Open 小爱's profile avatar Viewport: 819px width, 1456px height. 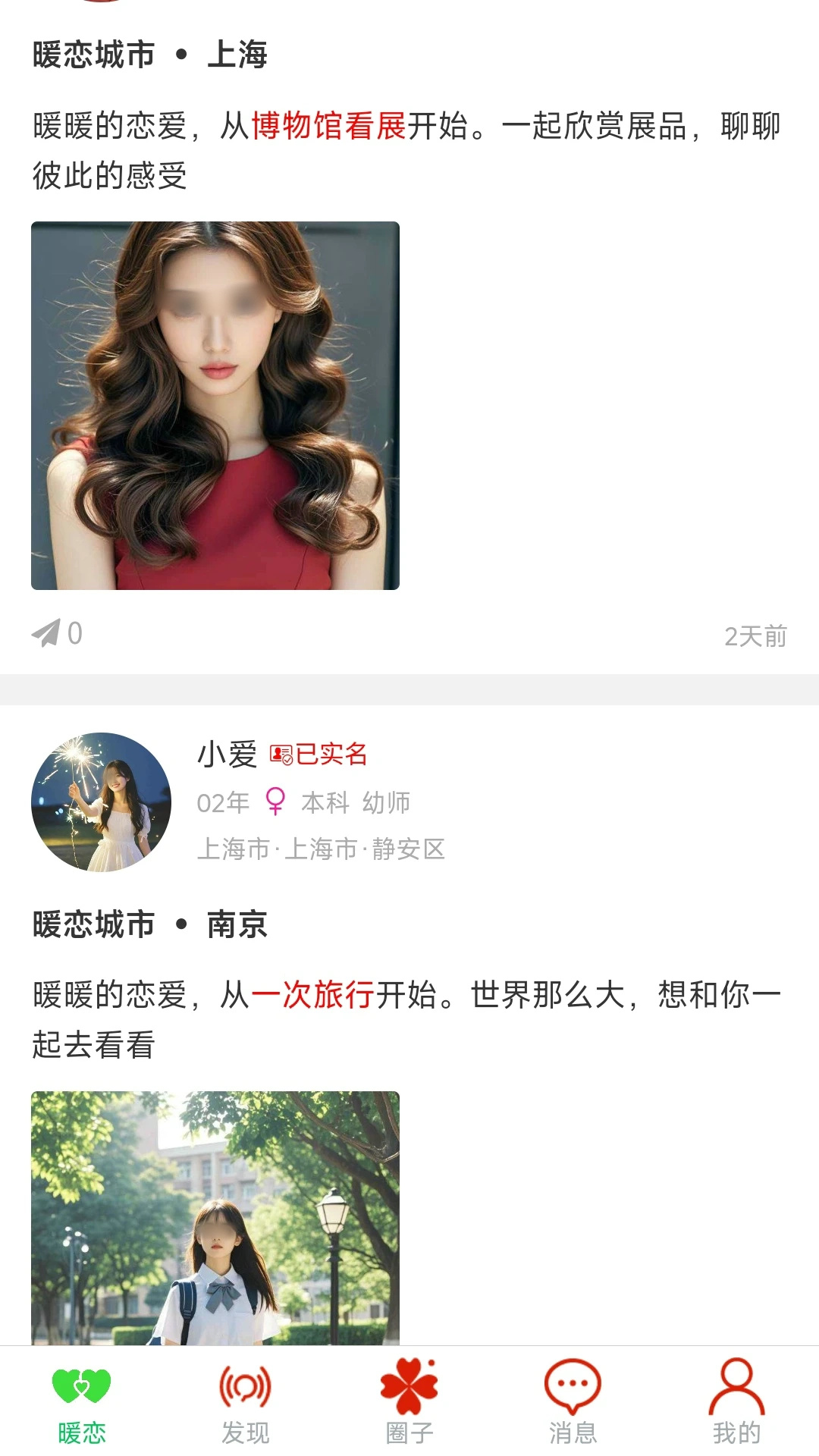[x=101, y=802]
